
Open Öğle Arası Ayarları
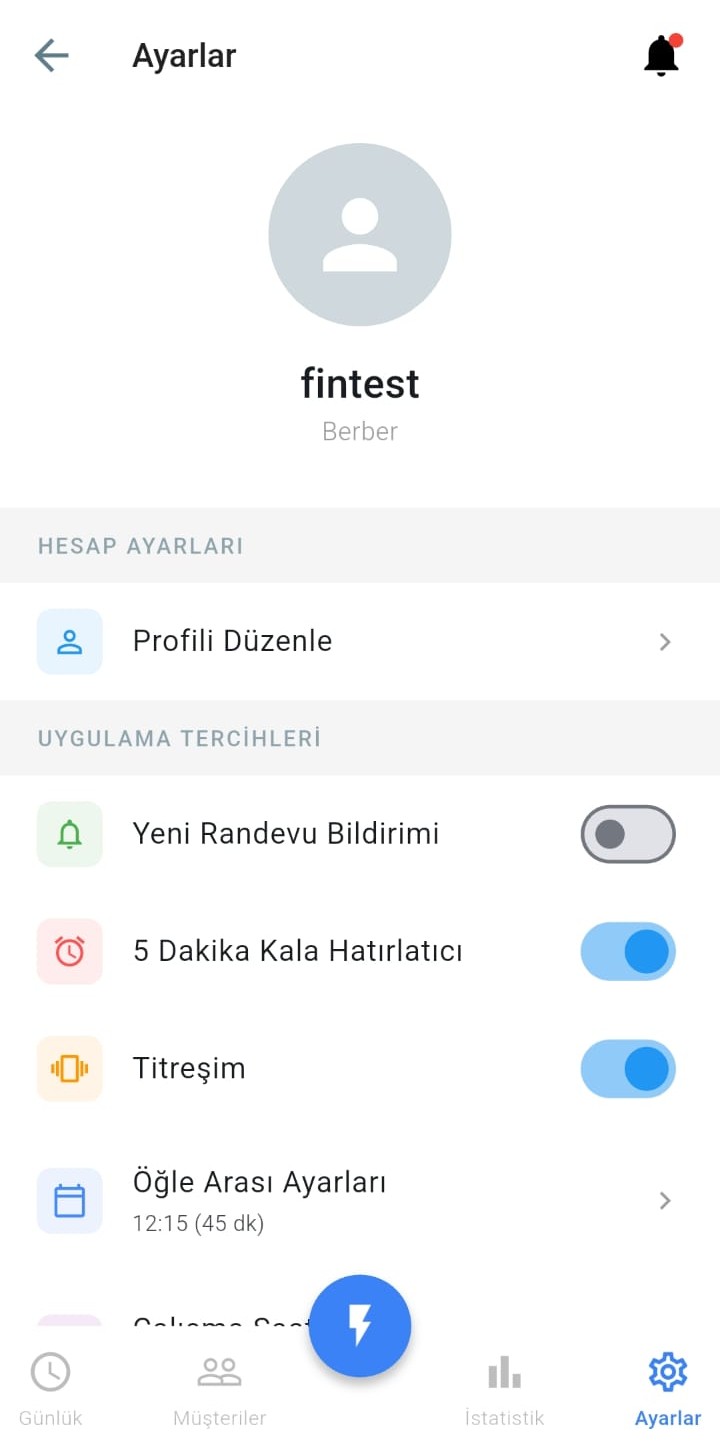360,1200
